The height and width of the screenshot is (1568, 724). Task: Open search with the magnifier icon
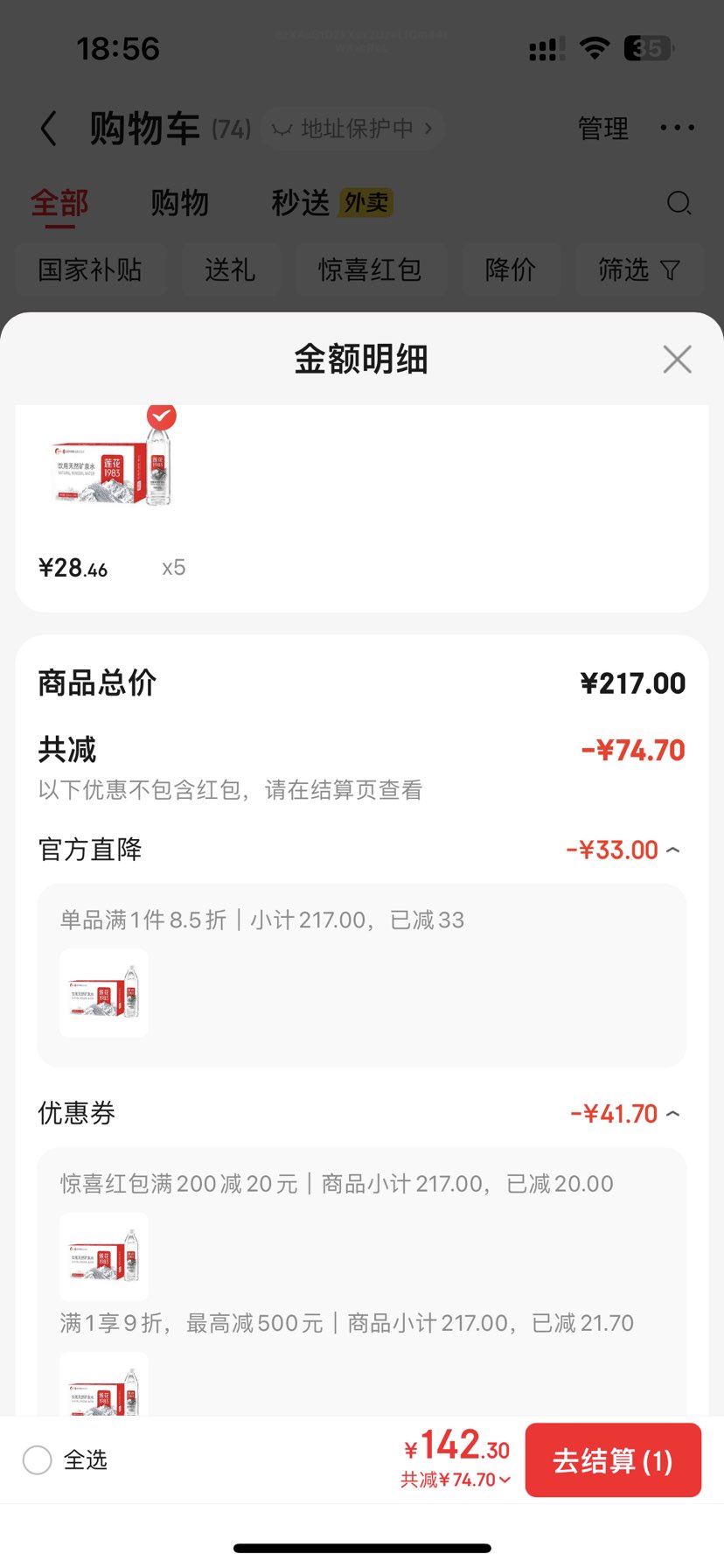[x=679, y=203]
